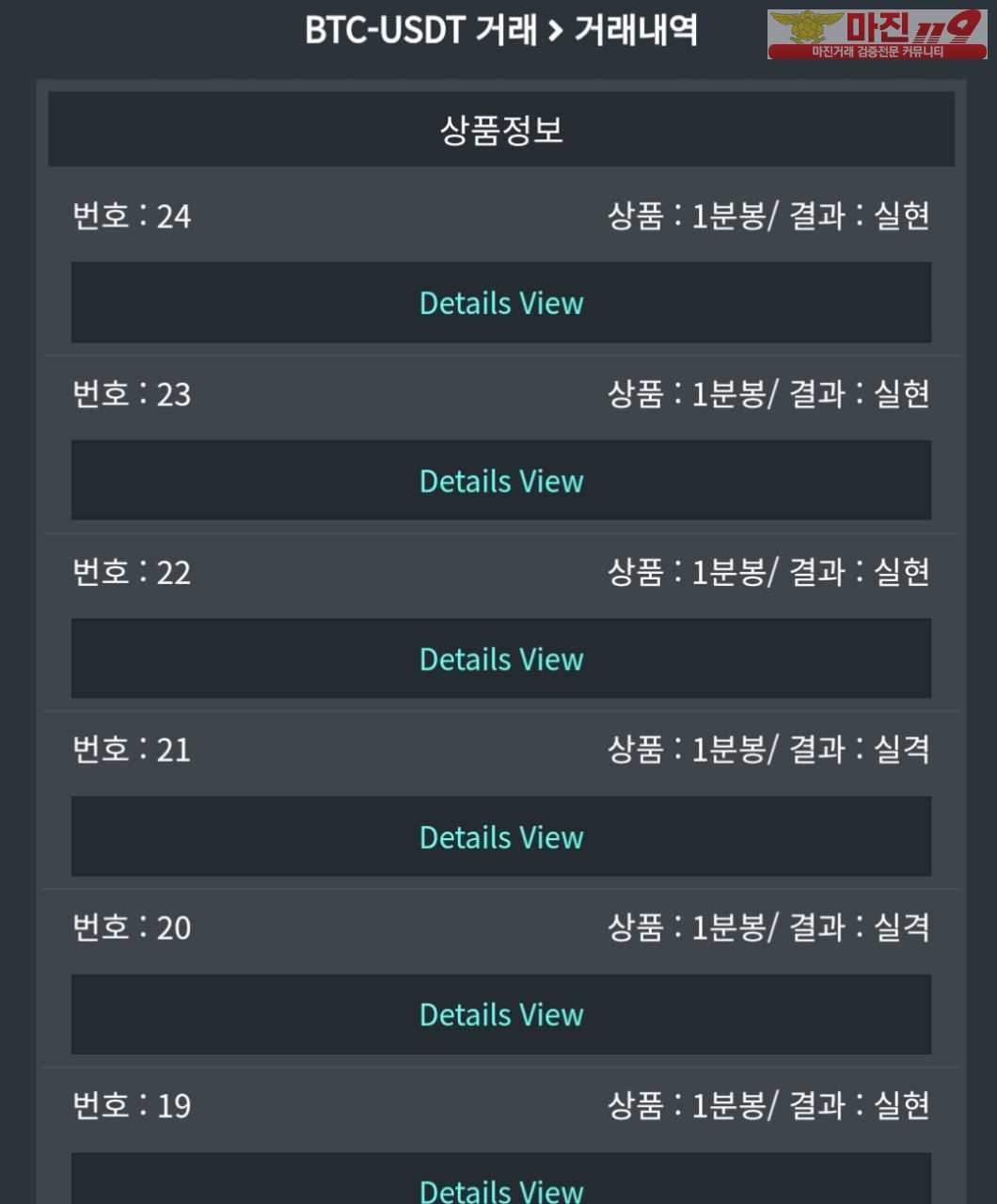Show Details View for 번호 21

tap(500, 836)
